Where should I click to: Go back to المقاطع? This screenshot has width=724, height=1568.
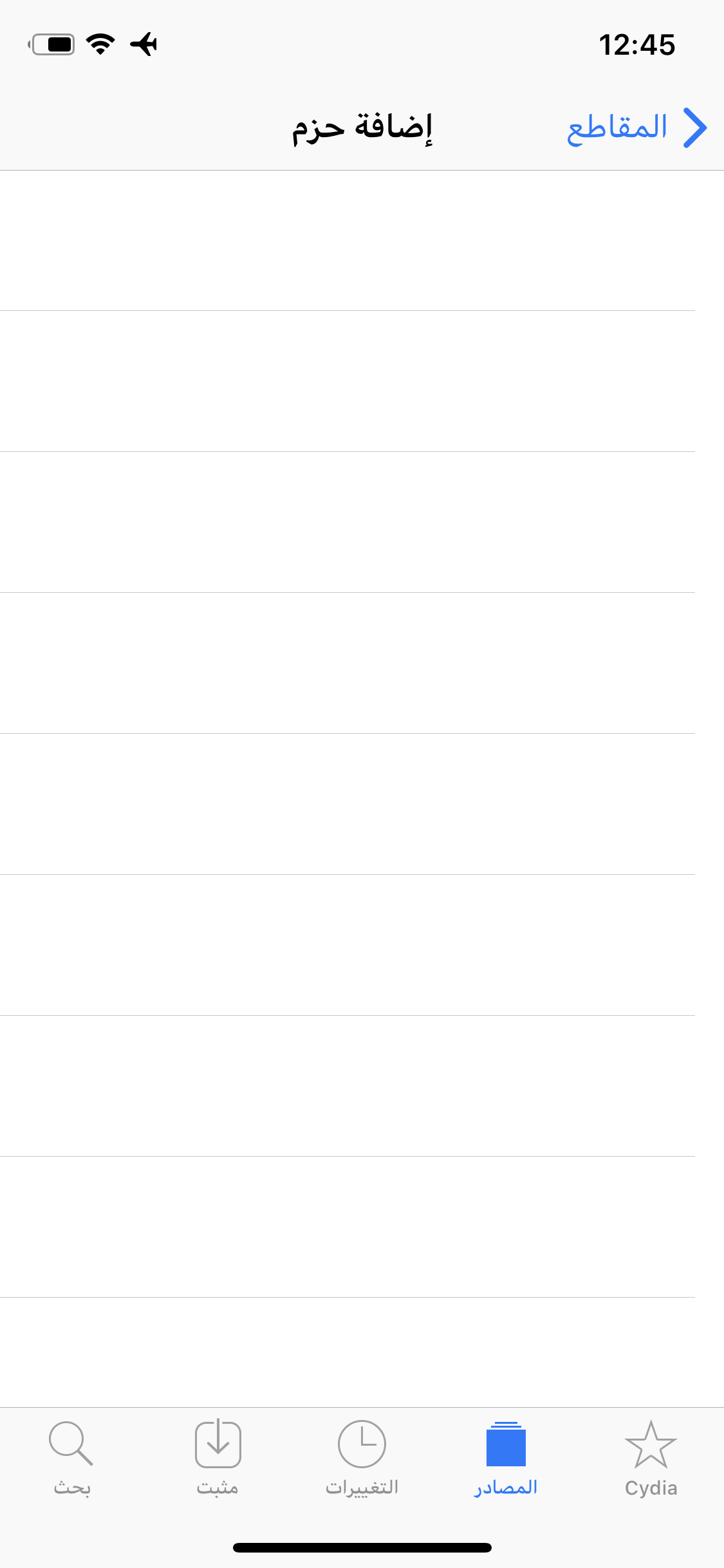[636, 127]
